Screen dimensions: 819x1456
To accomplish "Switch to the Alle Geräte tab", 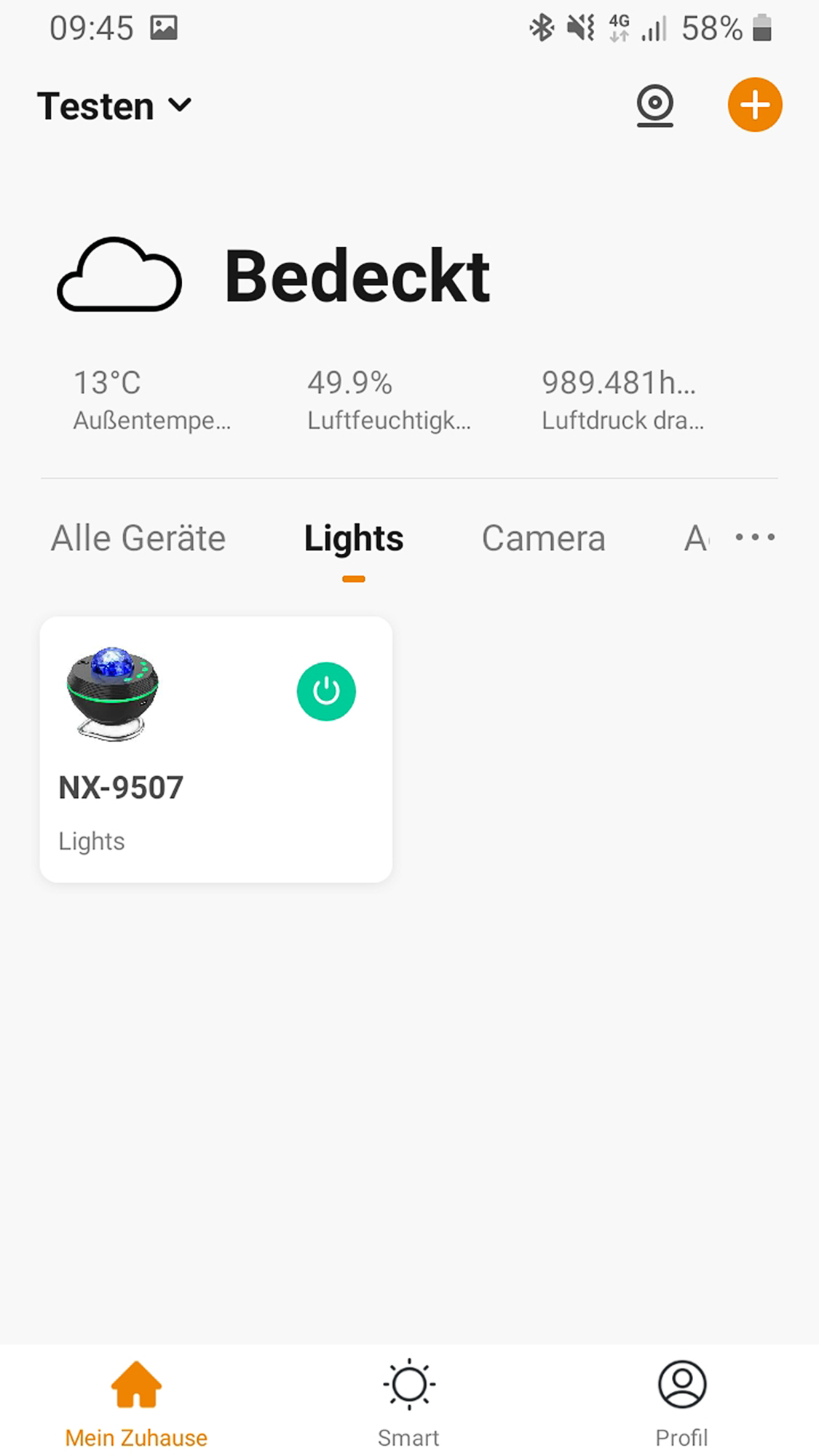I will [138, 539].
